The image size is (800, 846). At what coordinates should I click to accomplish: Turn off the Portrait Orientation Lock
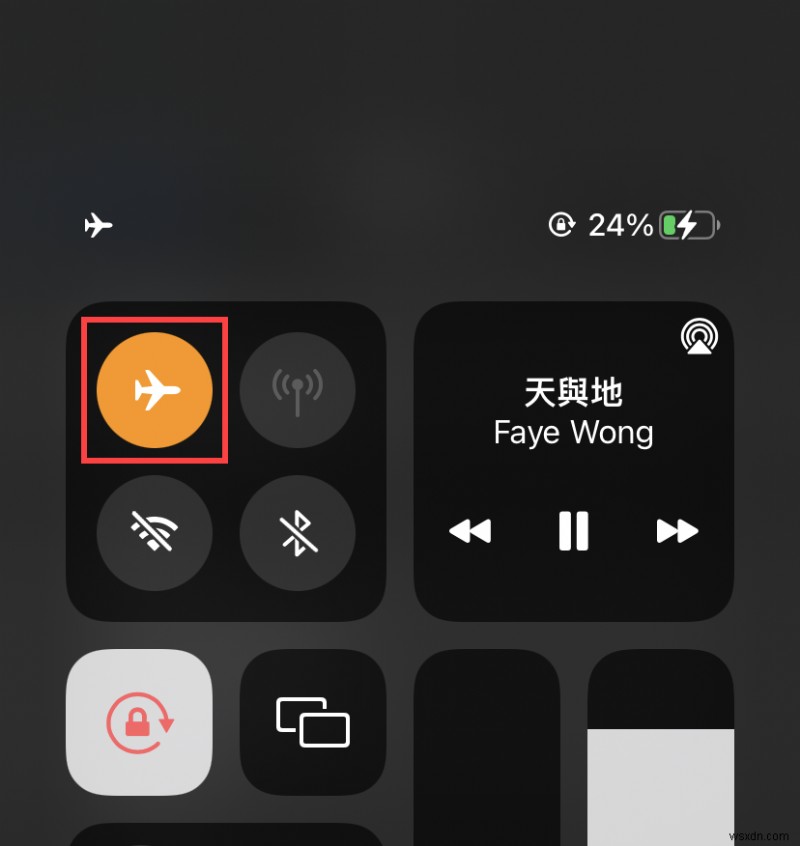pos(139,722)
